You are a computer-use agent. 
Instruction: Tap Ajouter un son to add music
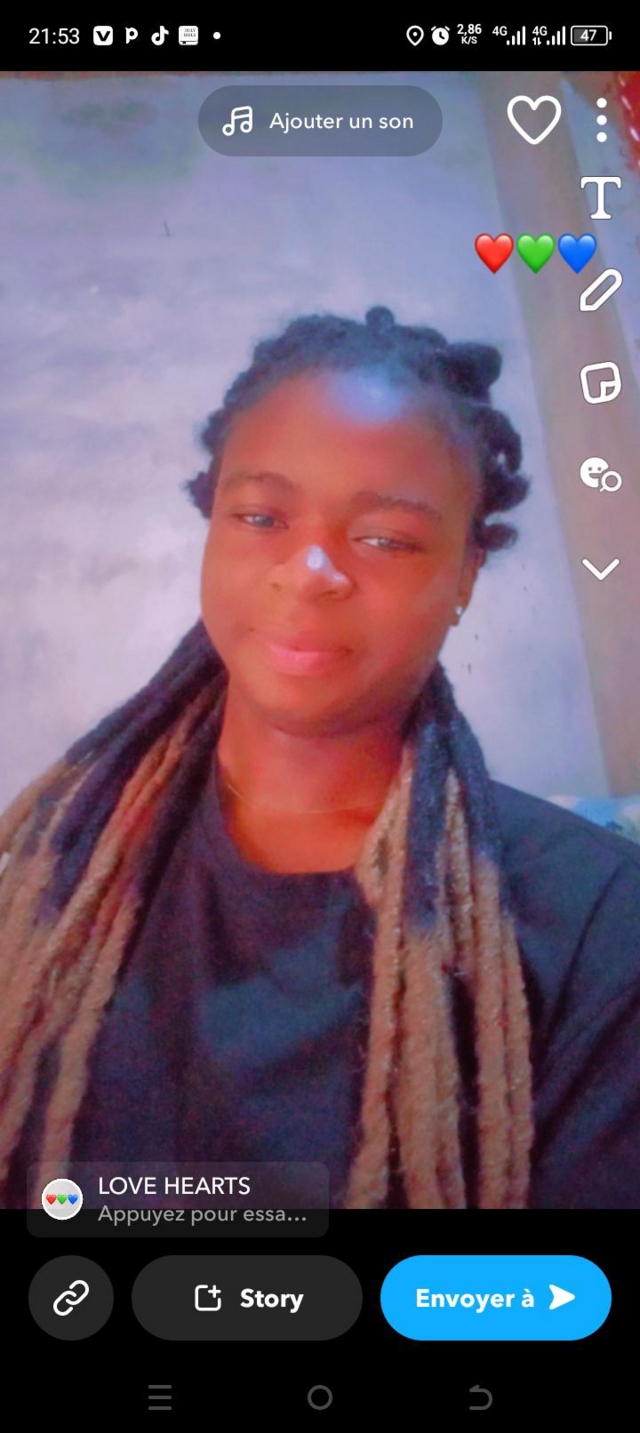[x=320, y=121]
